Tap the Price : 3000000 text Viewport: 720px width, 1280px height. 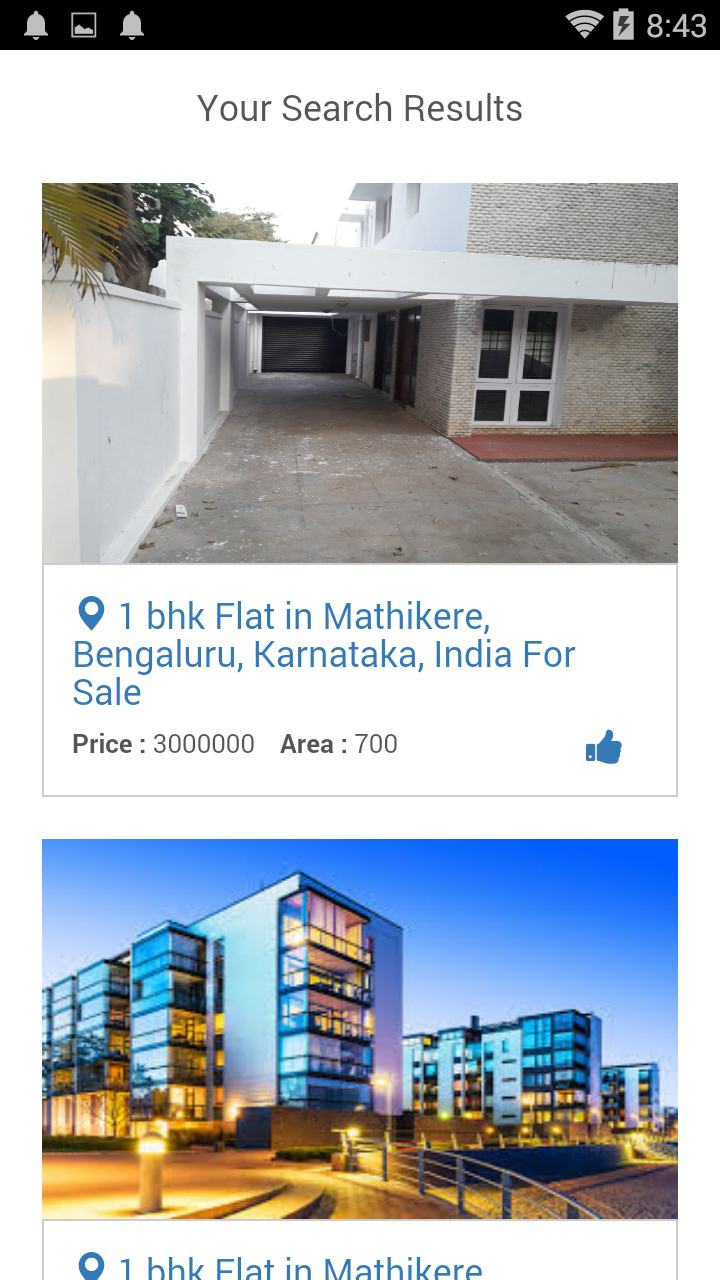click(x=163, y=744)
